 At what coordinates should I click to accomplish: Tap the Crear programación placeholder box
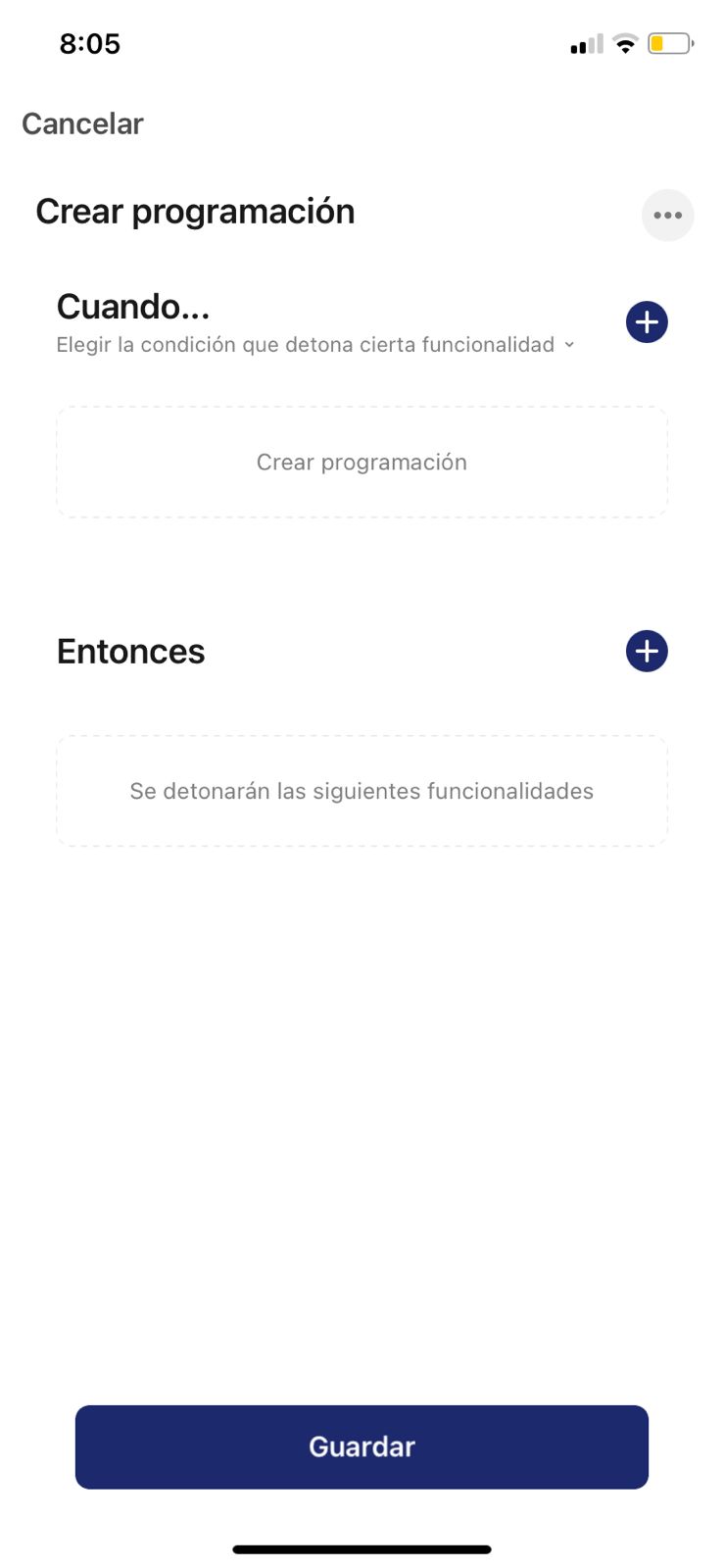[362, 463]
